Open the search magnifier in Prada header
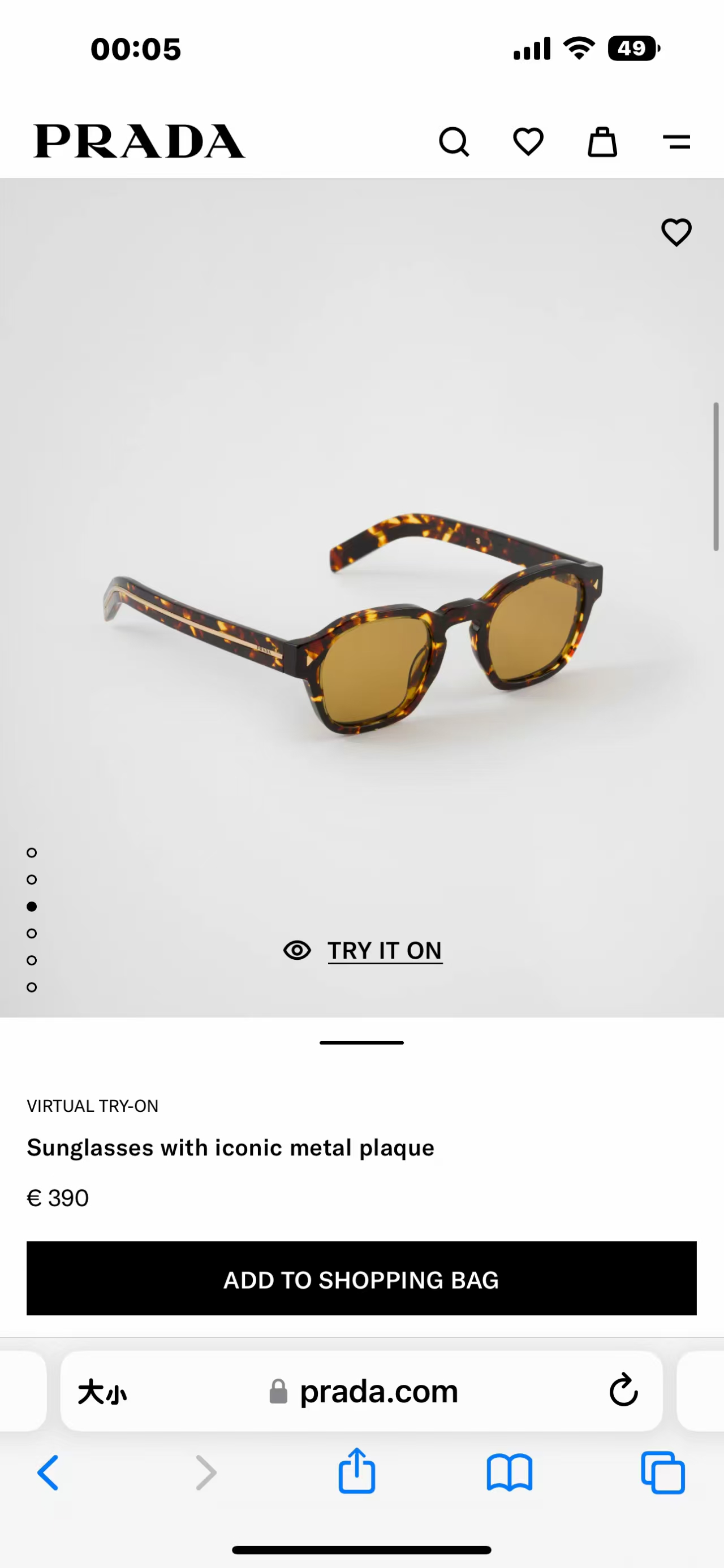Image resolution: width=724 pixels, height=1568 pixels. pos(454,142)
